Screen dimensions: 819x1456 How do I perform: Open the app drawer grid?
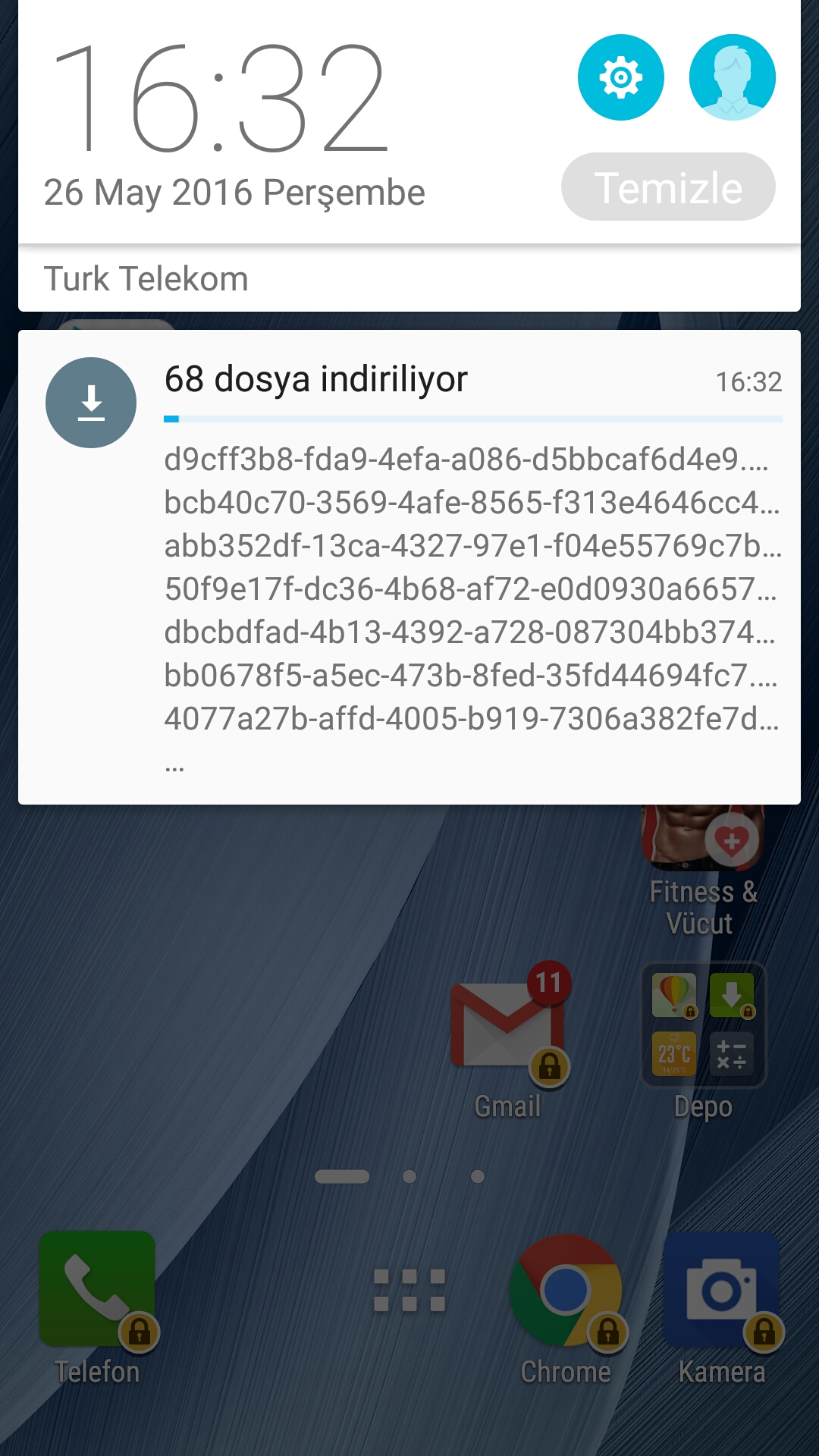click(409, 1290)
